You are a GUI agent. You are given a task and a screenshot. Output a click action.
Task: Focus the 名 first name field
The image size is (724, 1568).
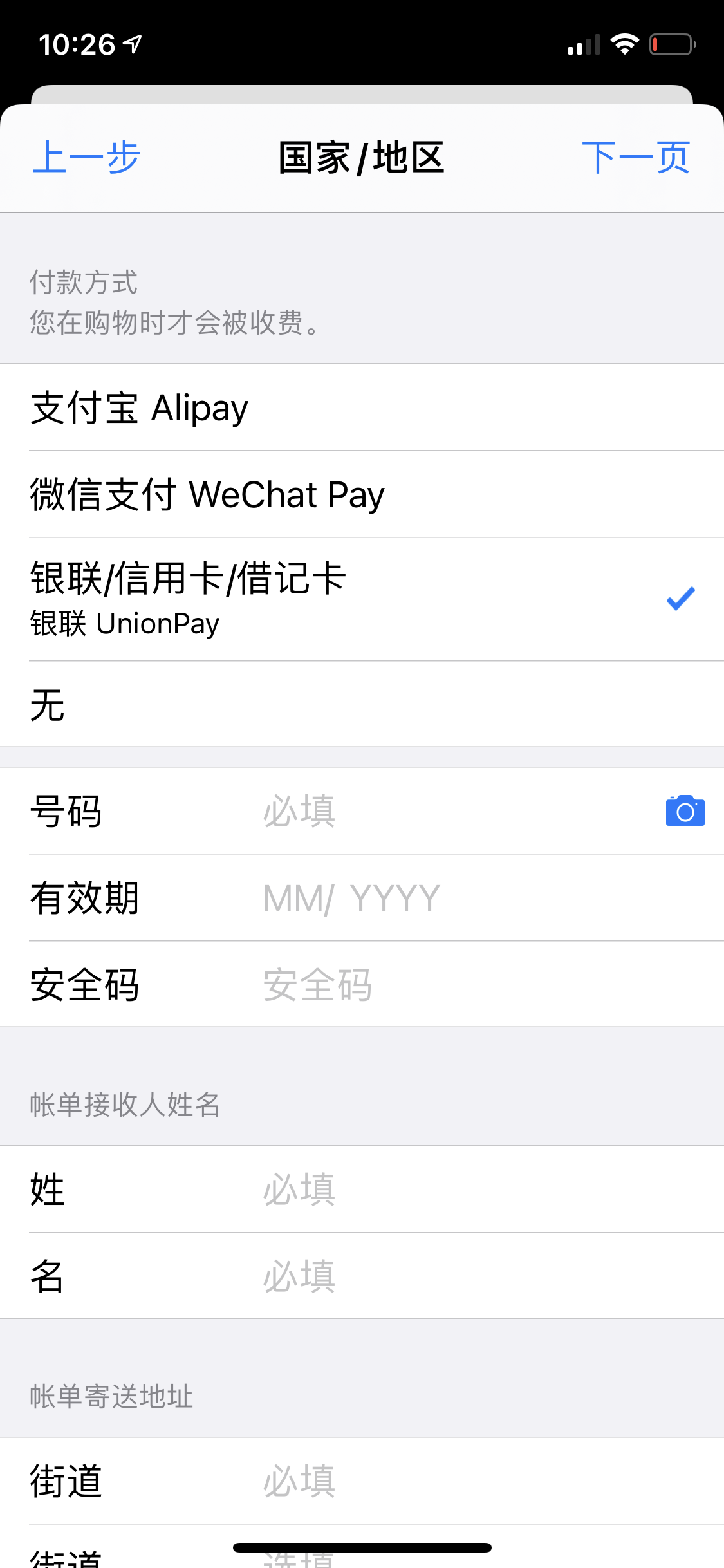tap(450, 1276)
